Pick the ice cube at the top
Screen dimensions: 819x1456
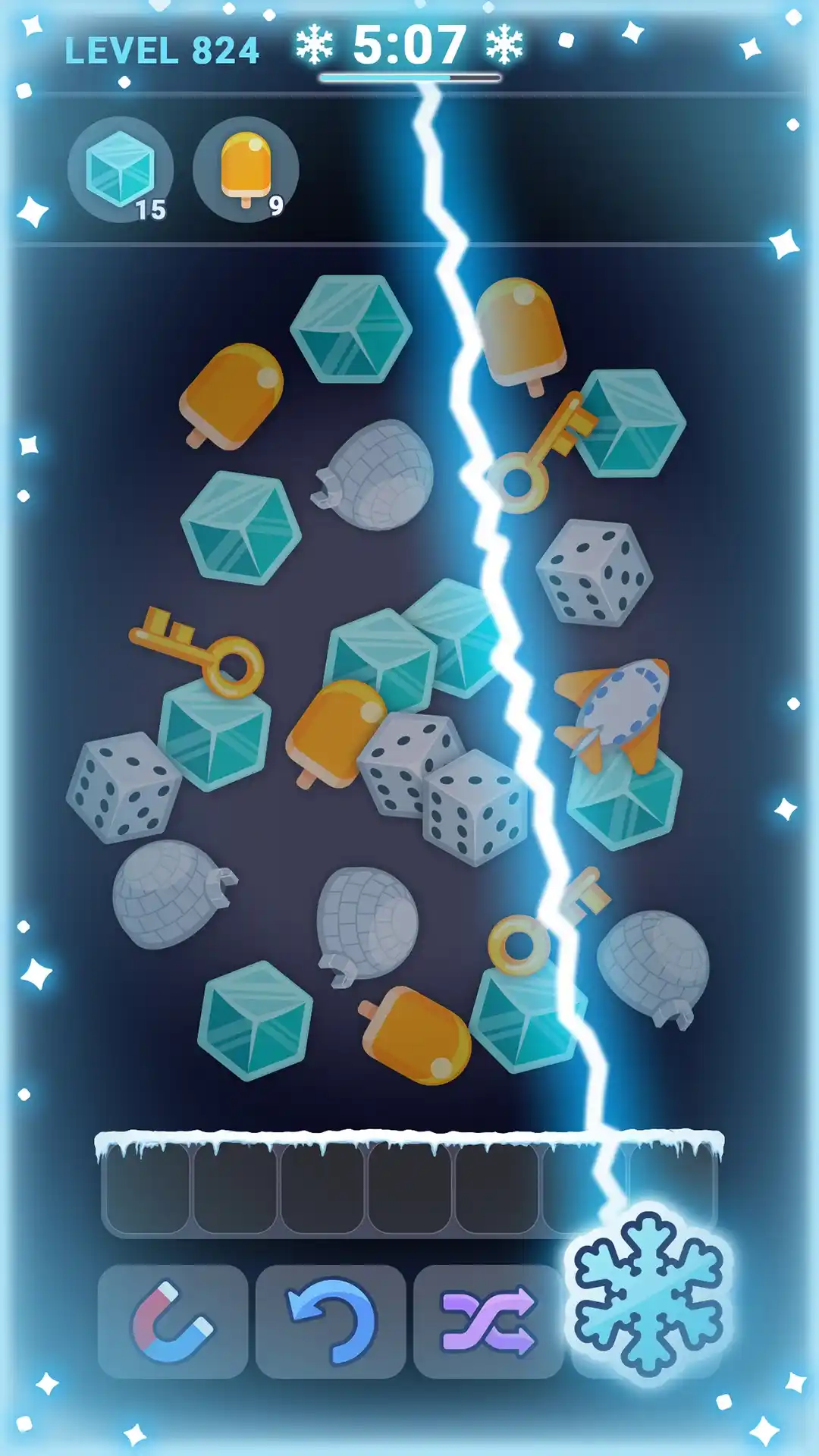click(351, 329)
